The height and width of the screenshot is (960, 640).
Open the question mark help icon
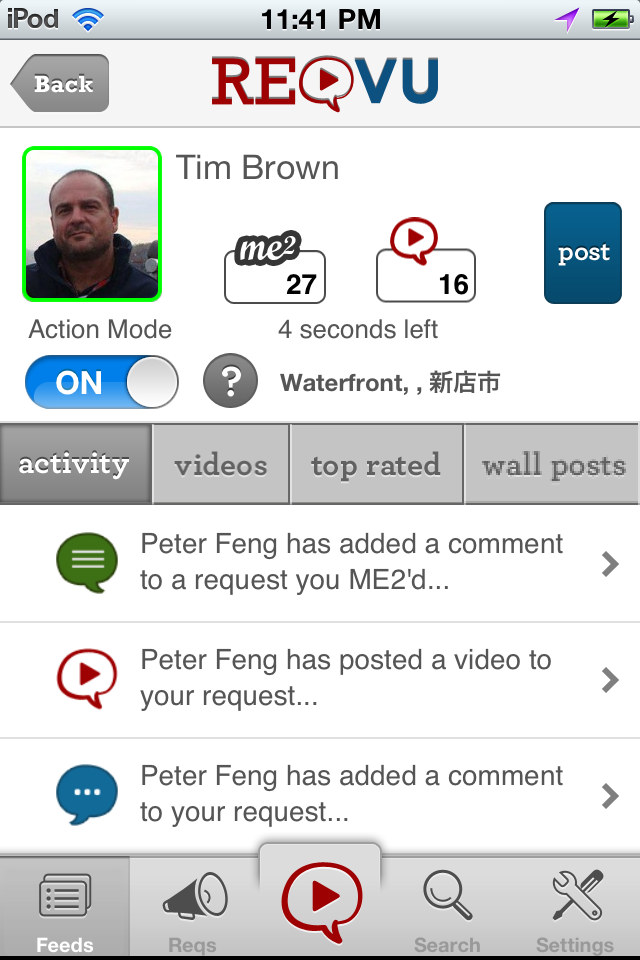tap(231, 382)
